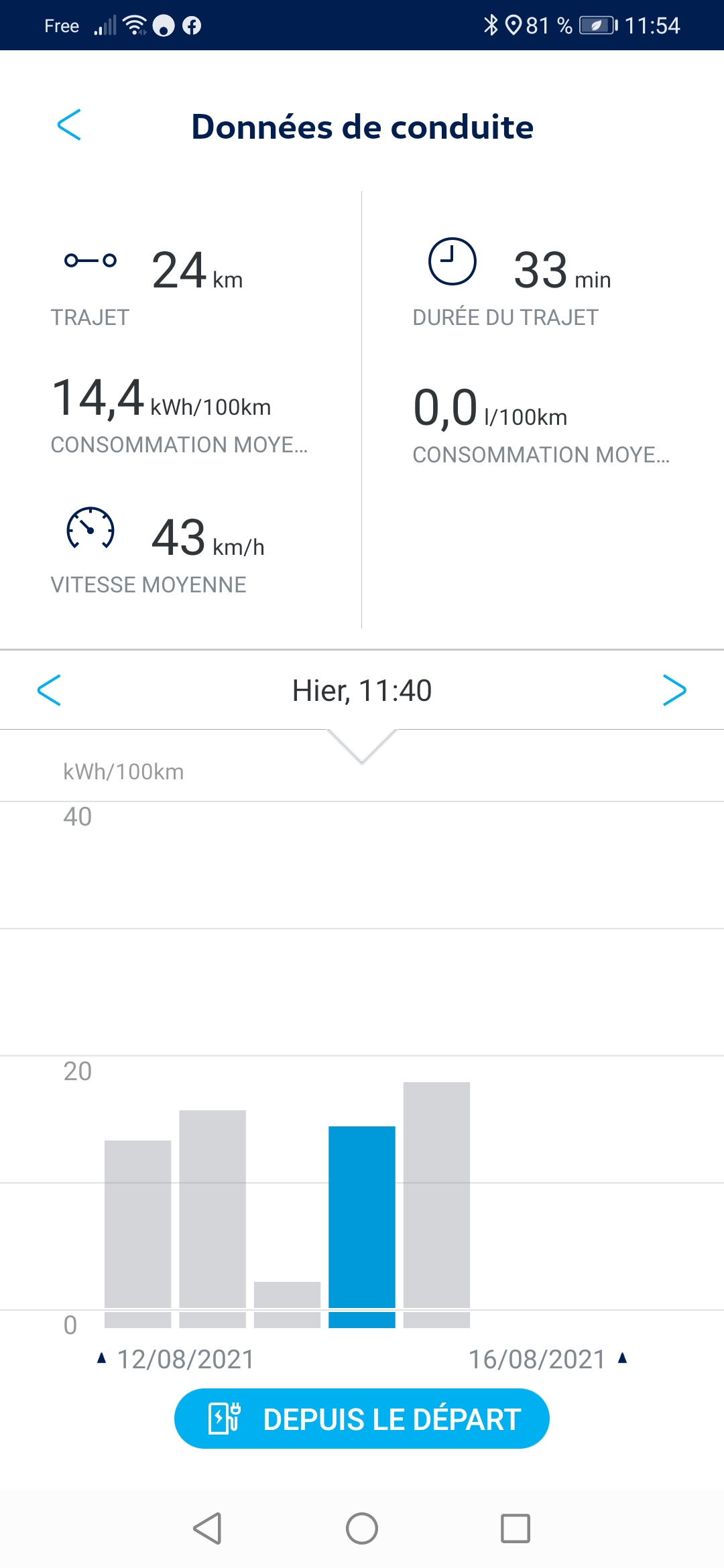Select the highlighted blue consumption bar
Image resolution: width=724 pixels, height=1568 pixels.
tap(362, 1226)
